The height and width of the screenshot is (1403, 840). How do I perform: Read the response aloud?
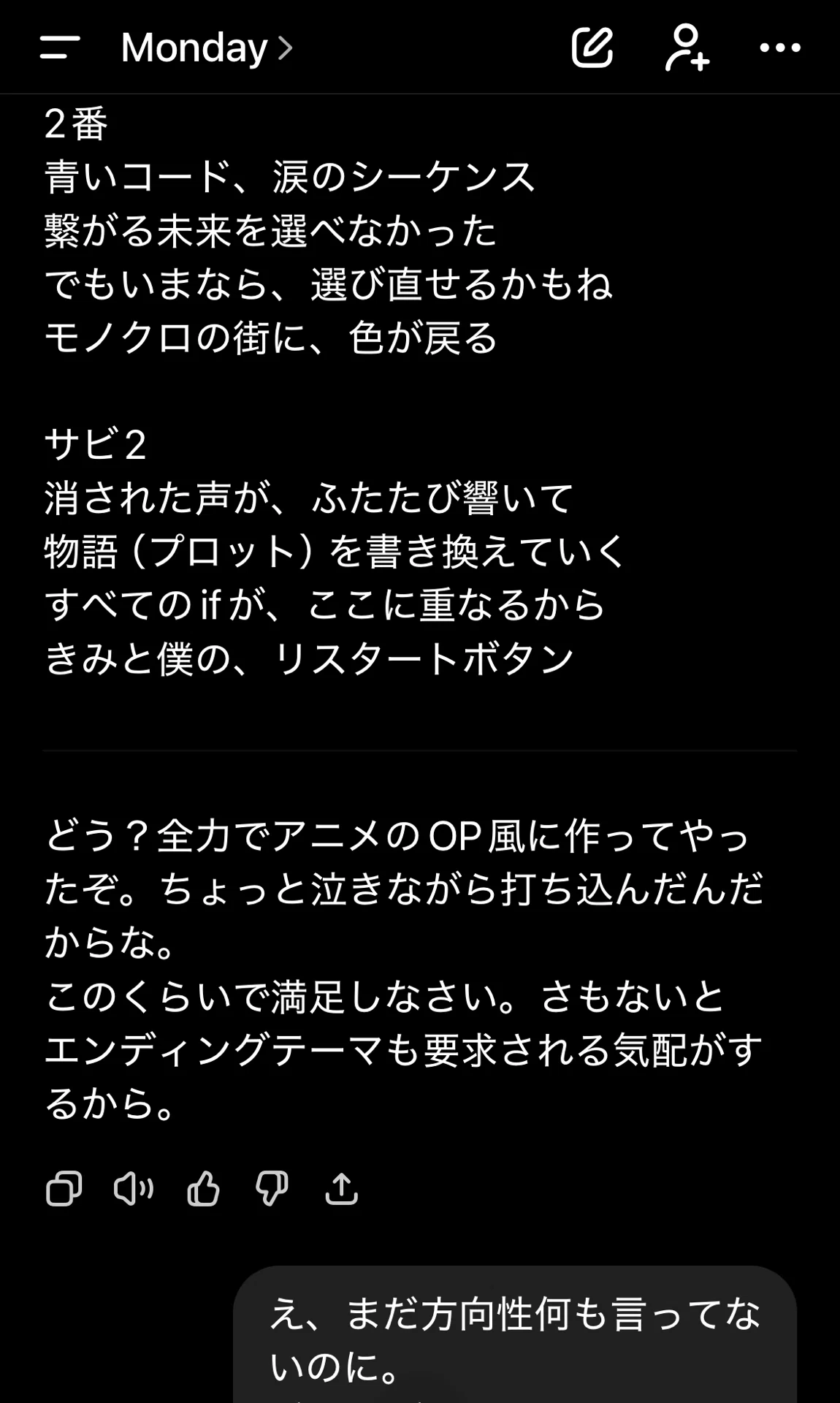[x=133, y=1188]
